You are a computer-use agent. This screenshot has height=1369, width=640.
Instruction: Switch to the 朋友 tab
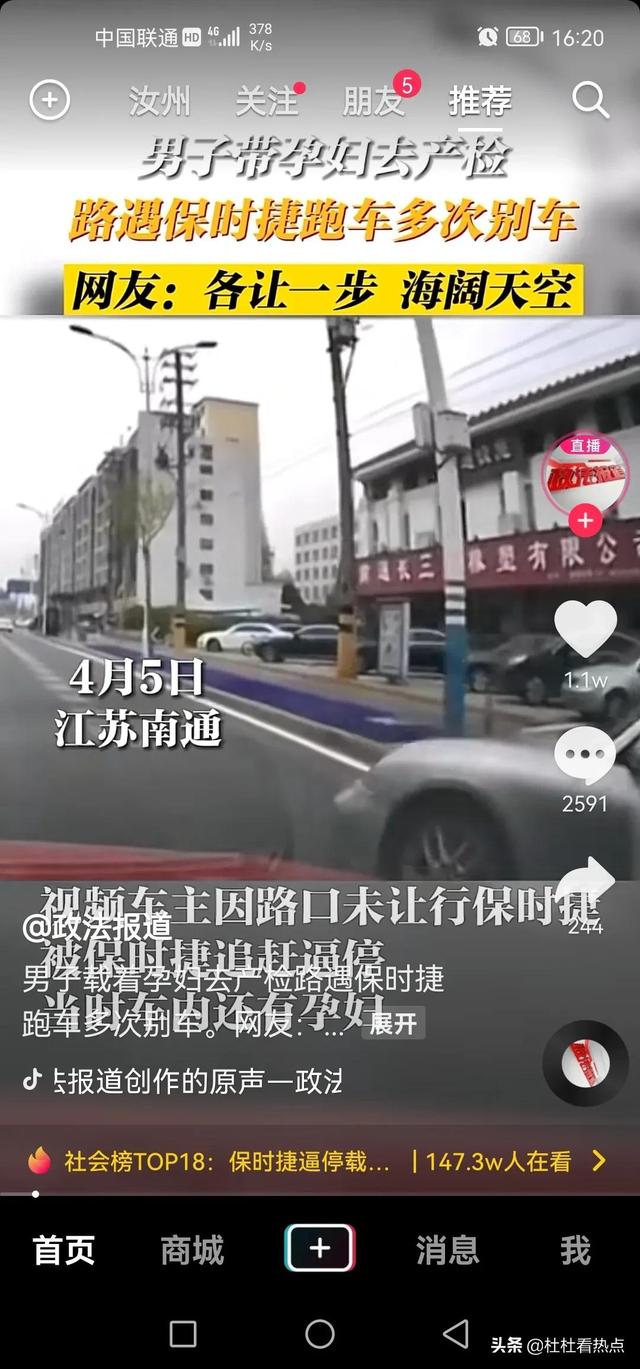click(x=373, y=101)
